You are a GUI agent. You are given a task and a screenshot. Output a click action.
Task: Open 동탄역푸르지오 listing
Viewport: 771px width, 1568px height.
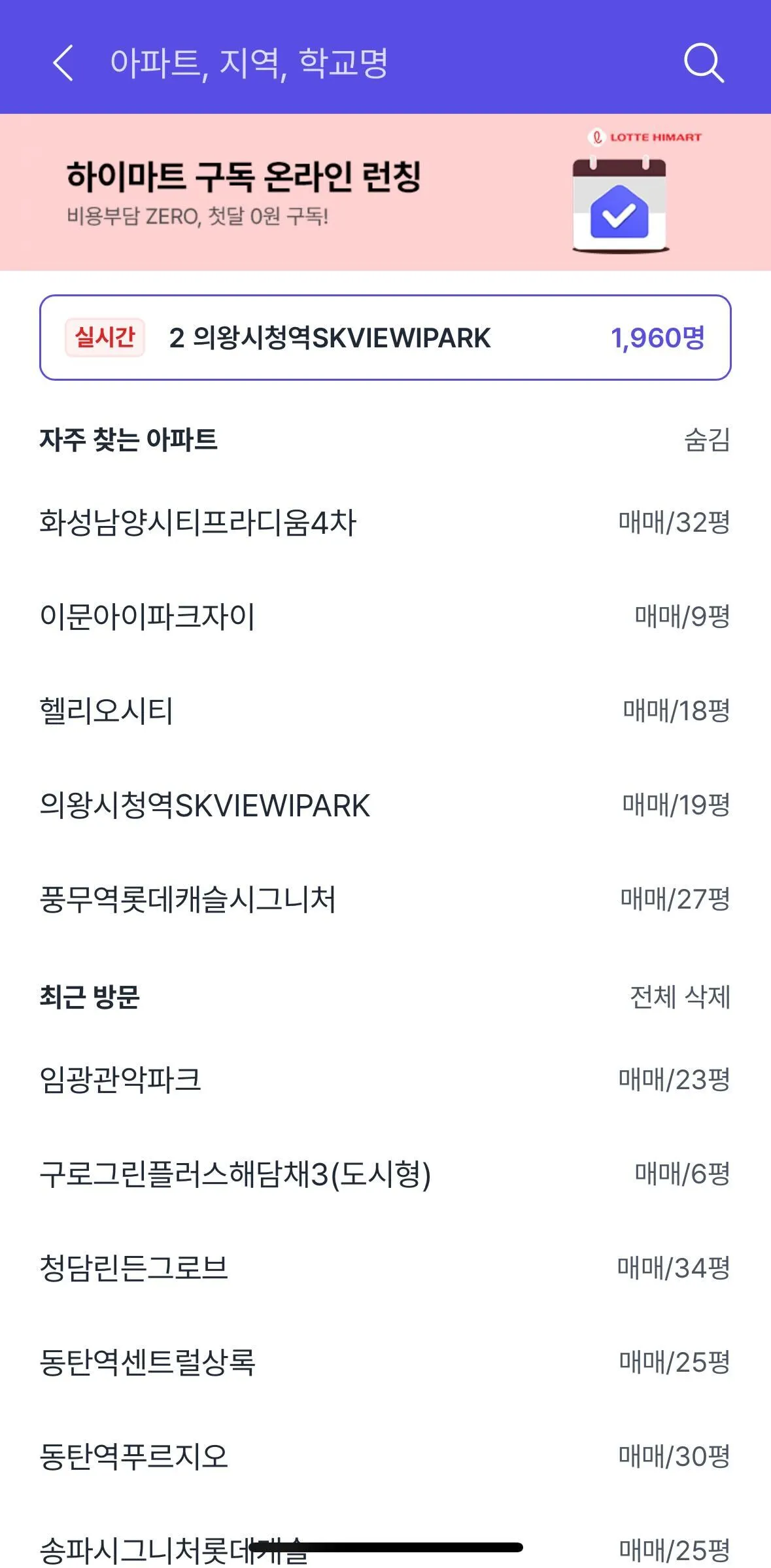134,1457
